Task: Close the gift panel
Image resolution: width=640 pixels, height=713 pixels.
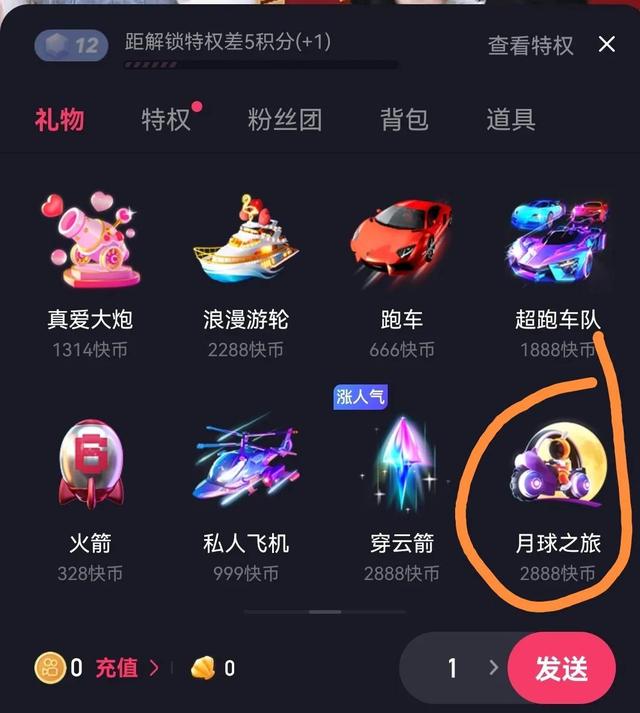Action: click(x=606, y=44)
